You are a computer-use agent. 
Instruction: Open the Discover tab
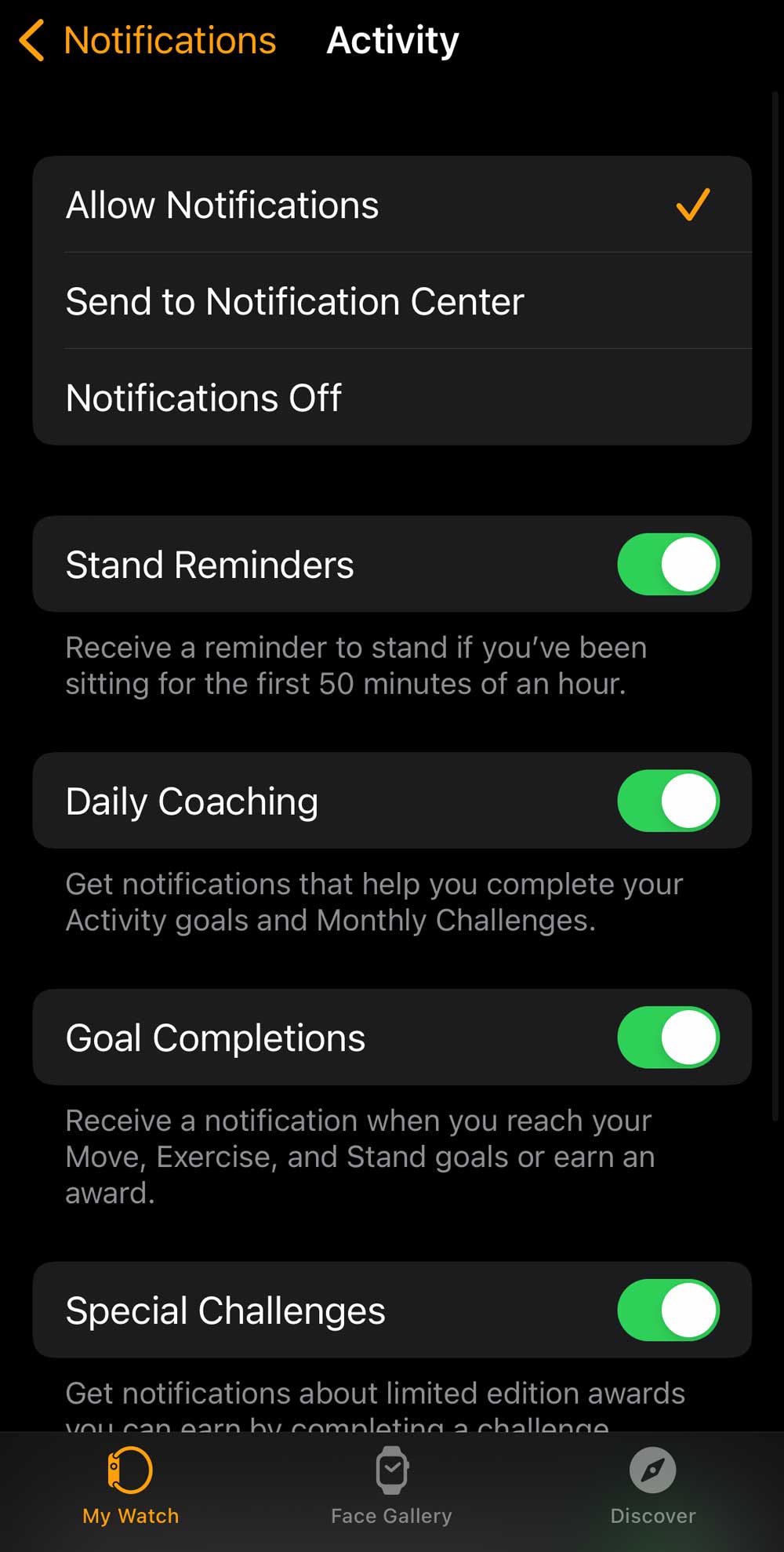pyautogui.click(x=652, y=1486)
